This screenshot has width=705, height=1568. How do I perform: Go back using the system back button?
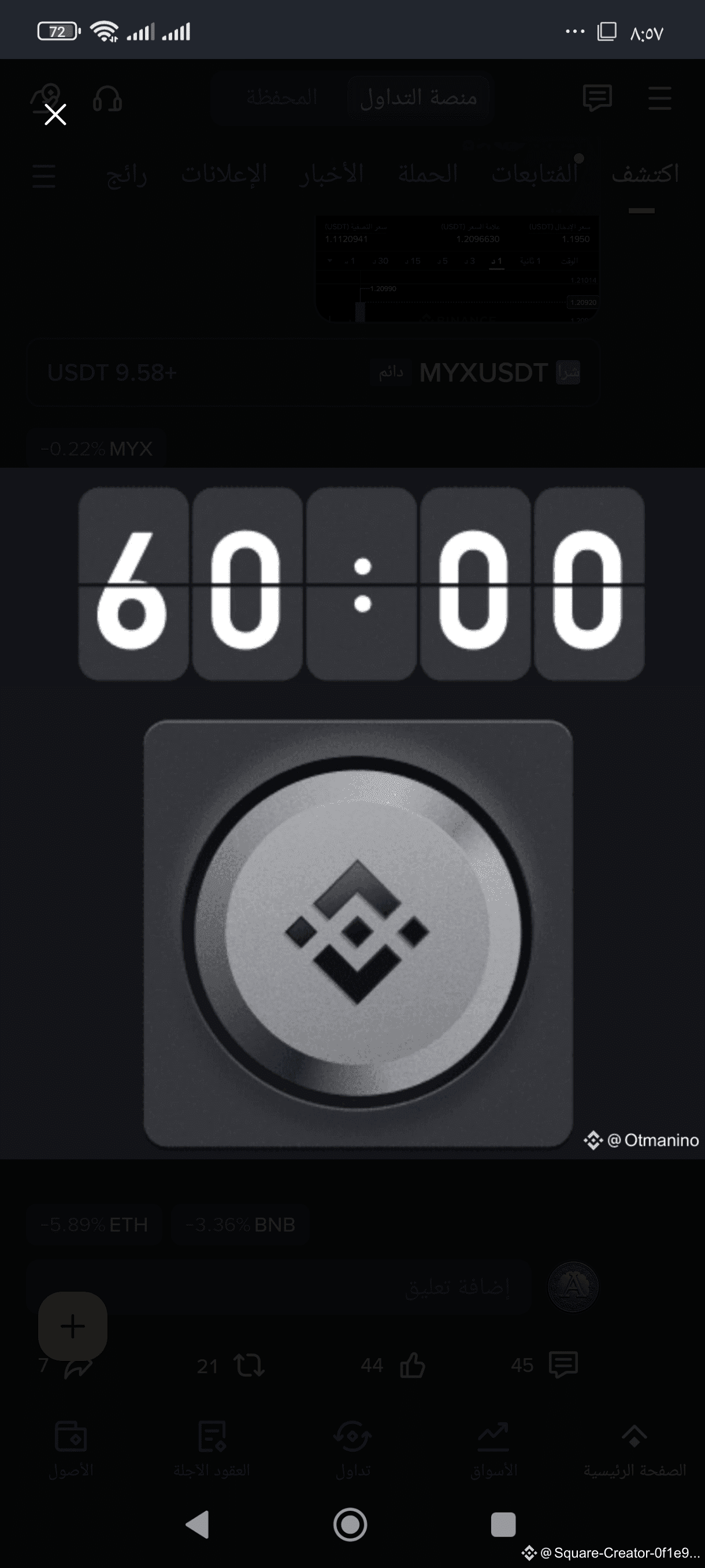(198, 1525)
